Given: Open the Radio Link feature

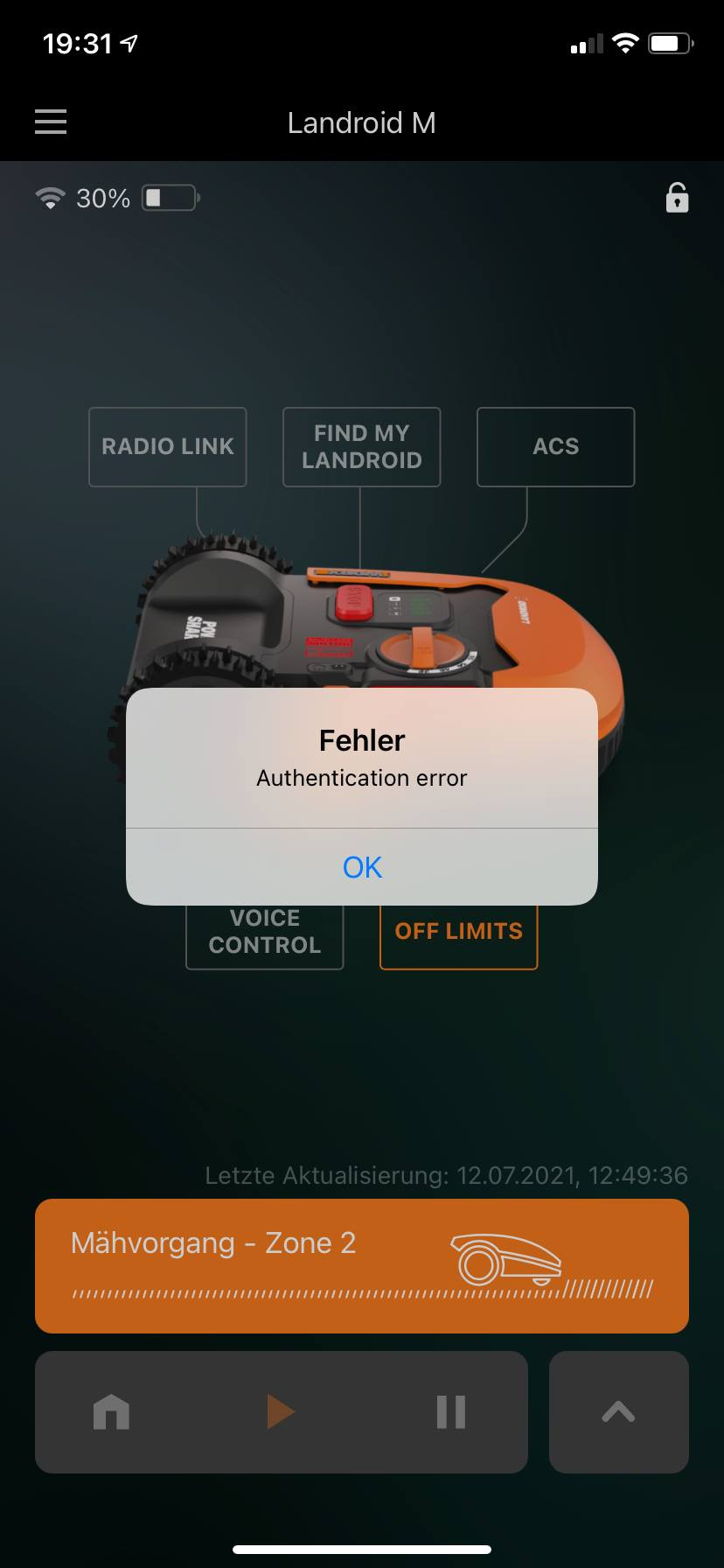Looking at the screenshot, I should pos(168,446).
